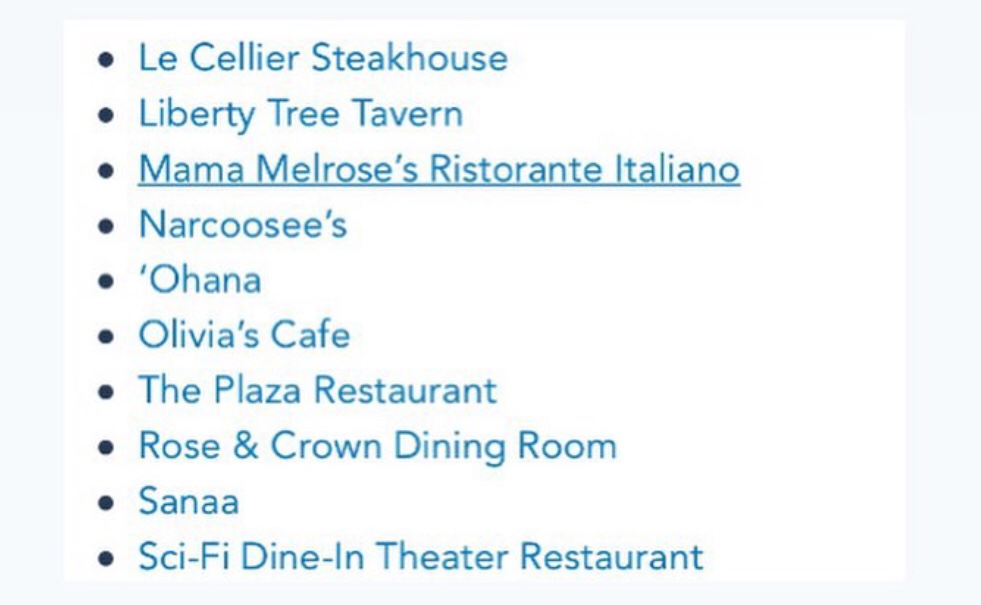Viewport: 981px width, 605px height.
Task: Open Liberty Tree Tavern link
Action: pos(300,113)
